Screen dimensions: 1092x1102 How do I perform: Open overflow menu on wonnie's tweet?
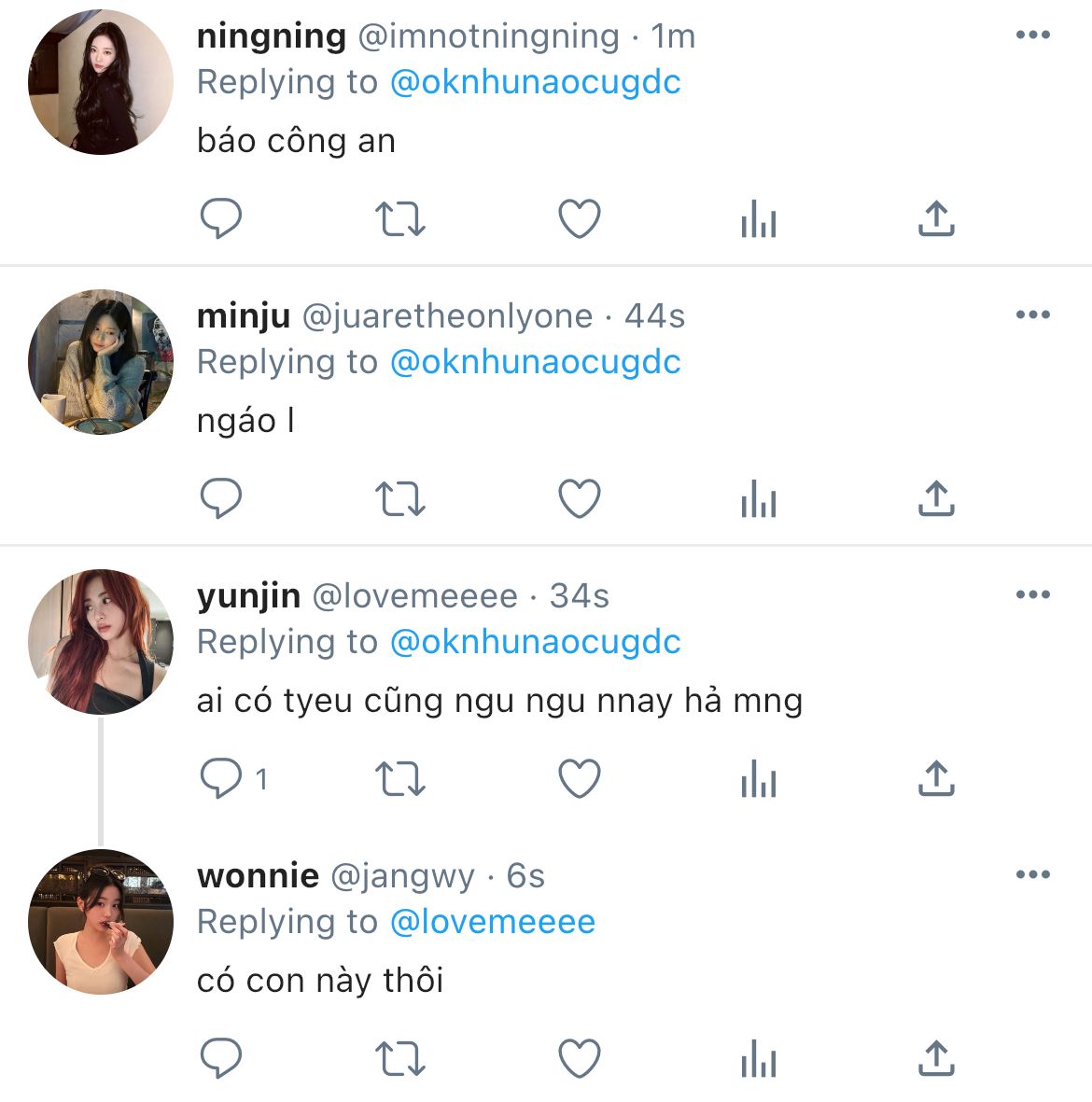click(x=1032, y=875)
